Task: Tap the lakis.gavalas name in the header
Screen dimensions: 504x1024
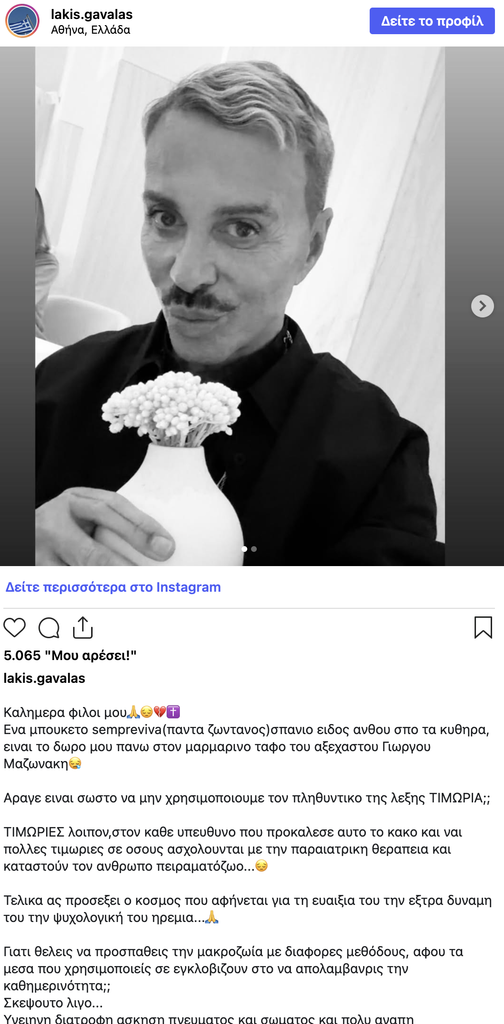Action: [90, 13]
